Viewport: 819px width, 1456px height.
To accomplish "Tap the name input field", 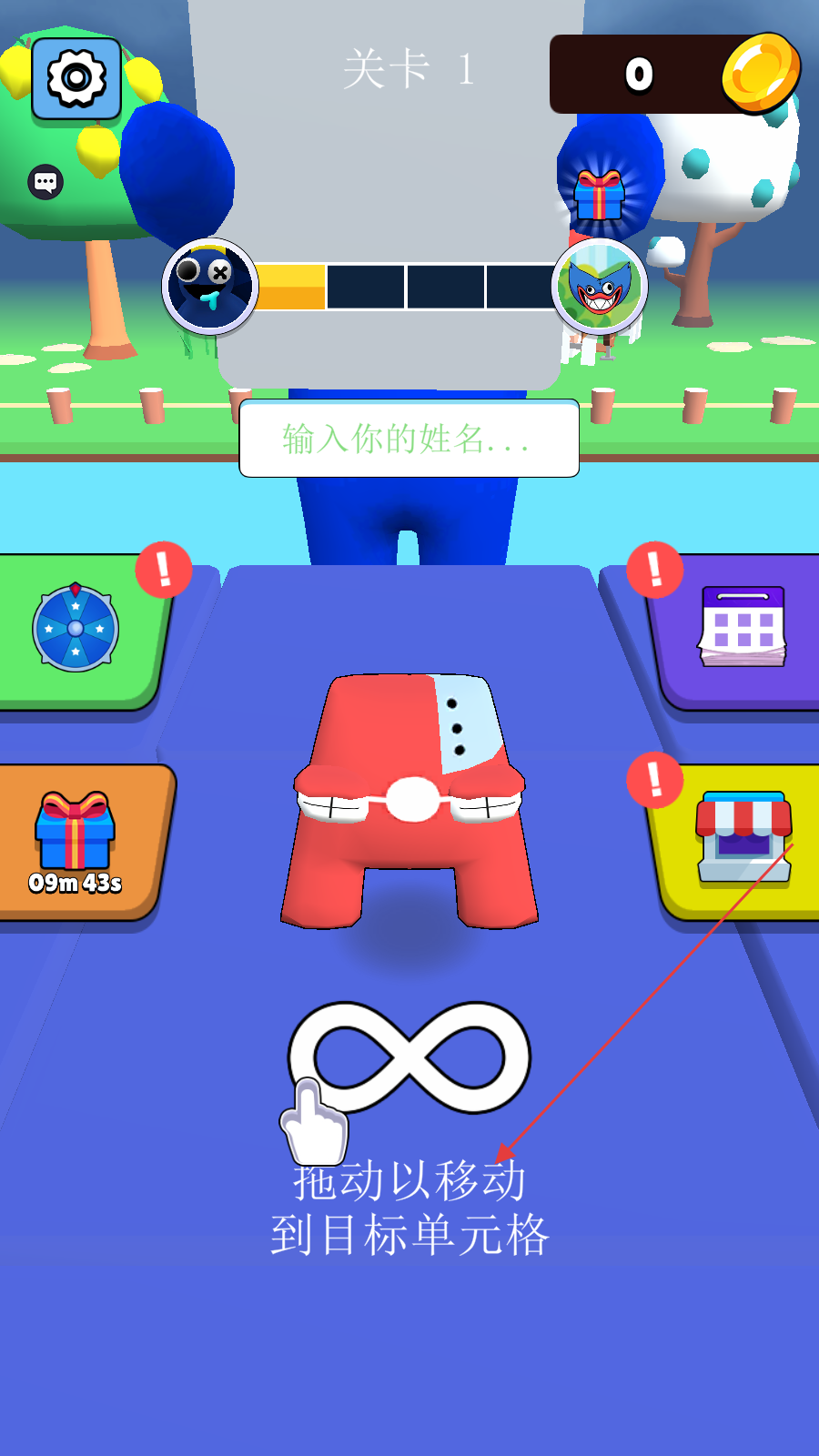I will coord(409,439).
